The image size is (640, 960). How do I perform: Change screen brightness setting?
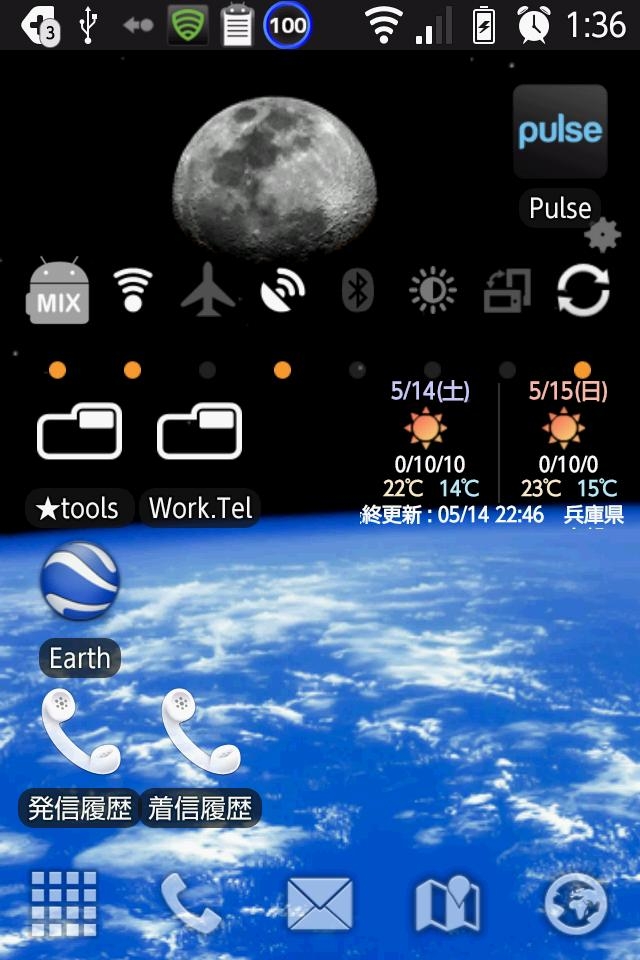(432, 291)
